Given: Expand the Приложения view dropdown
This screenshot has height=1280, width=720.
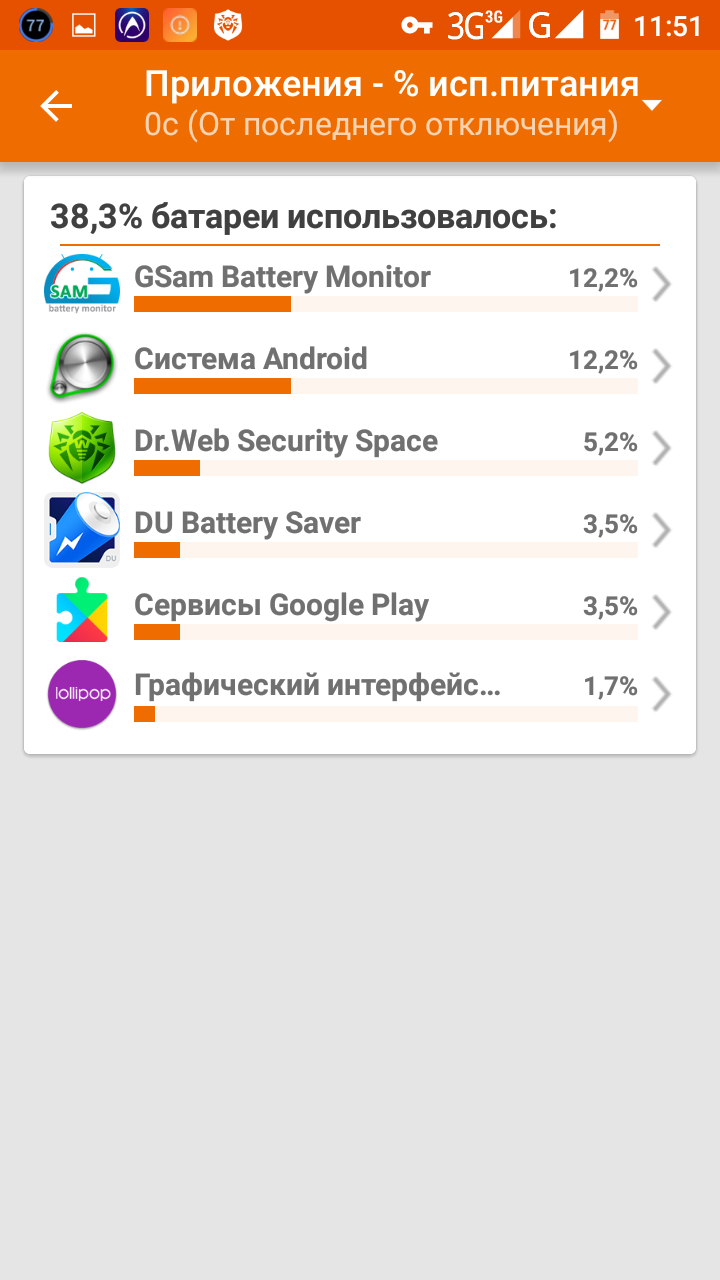Looking at the screenshot, I should (x=652, y=105).
